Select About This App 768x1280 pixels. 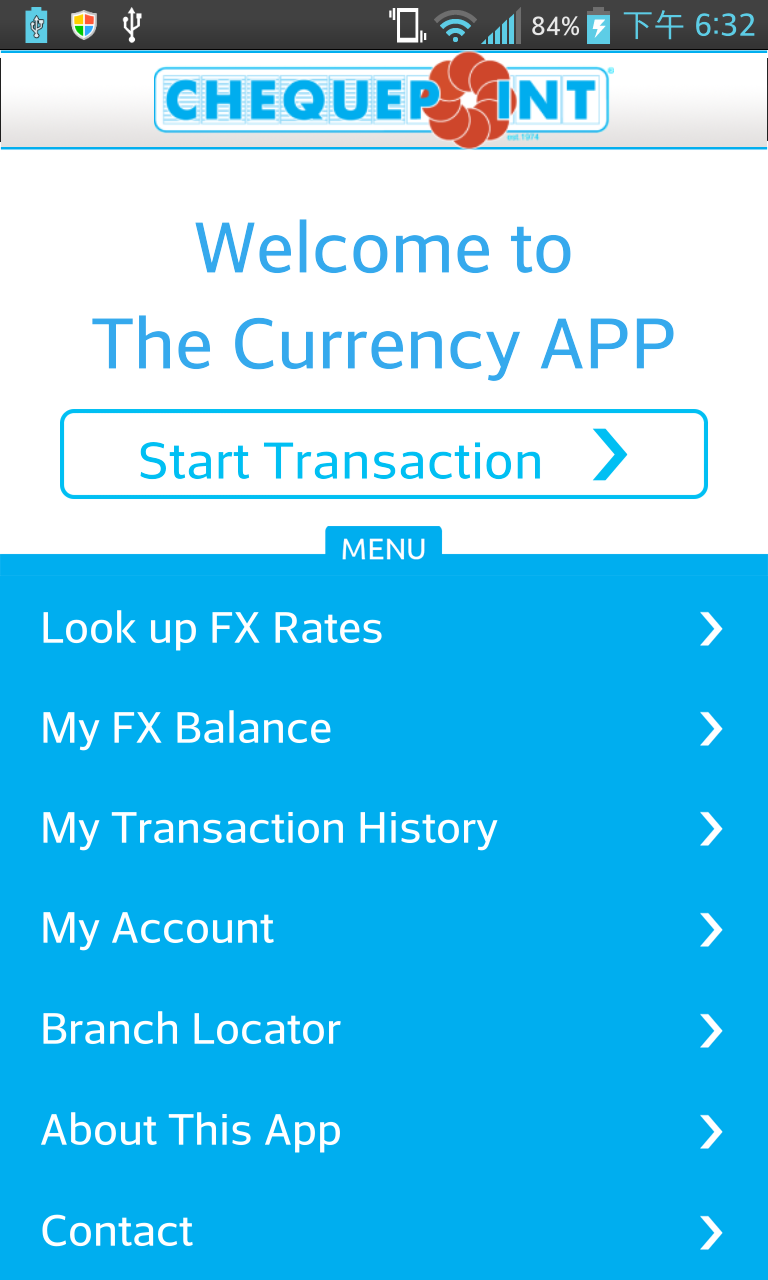click(384, 1130)
